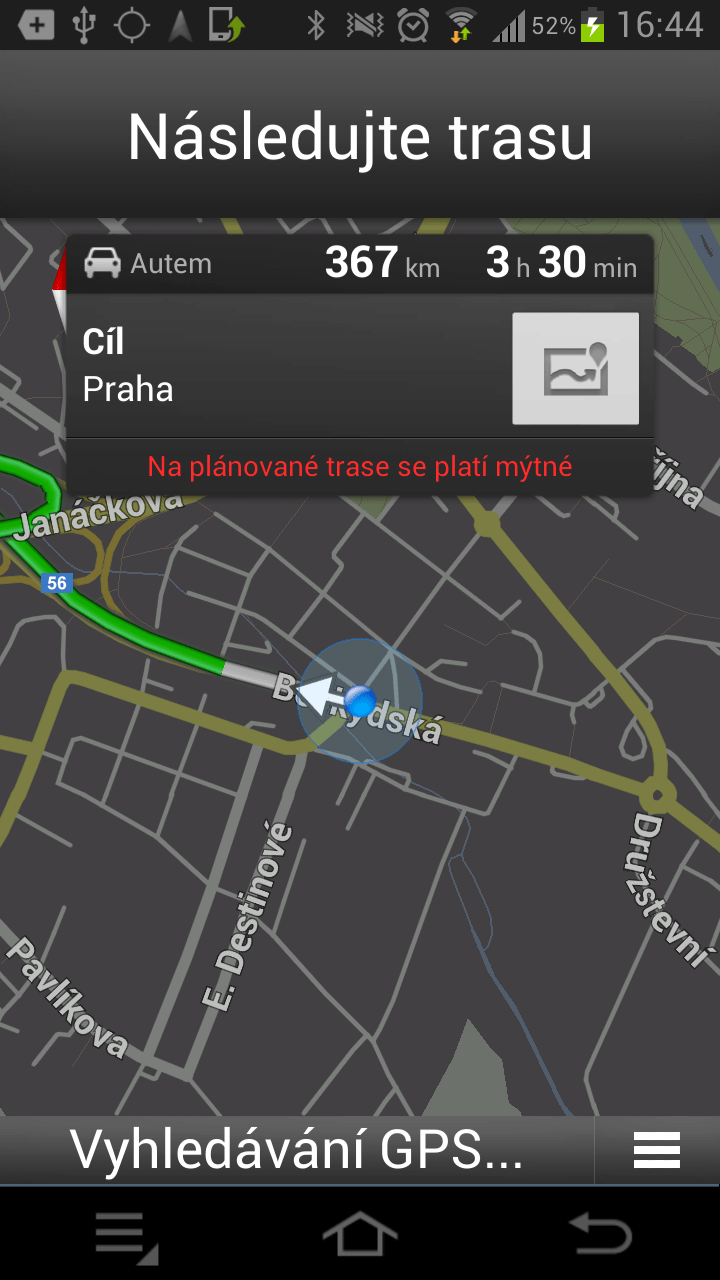Tap the Autem travel mode header
The image size is (720, 1280).
point(359,264)
